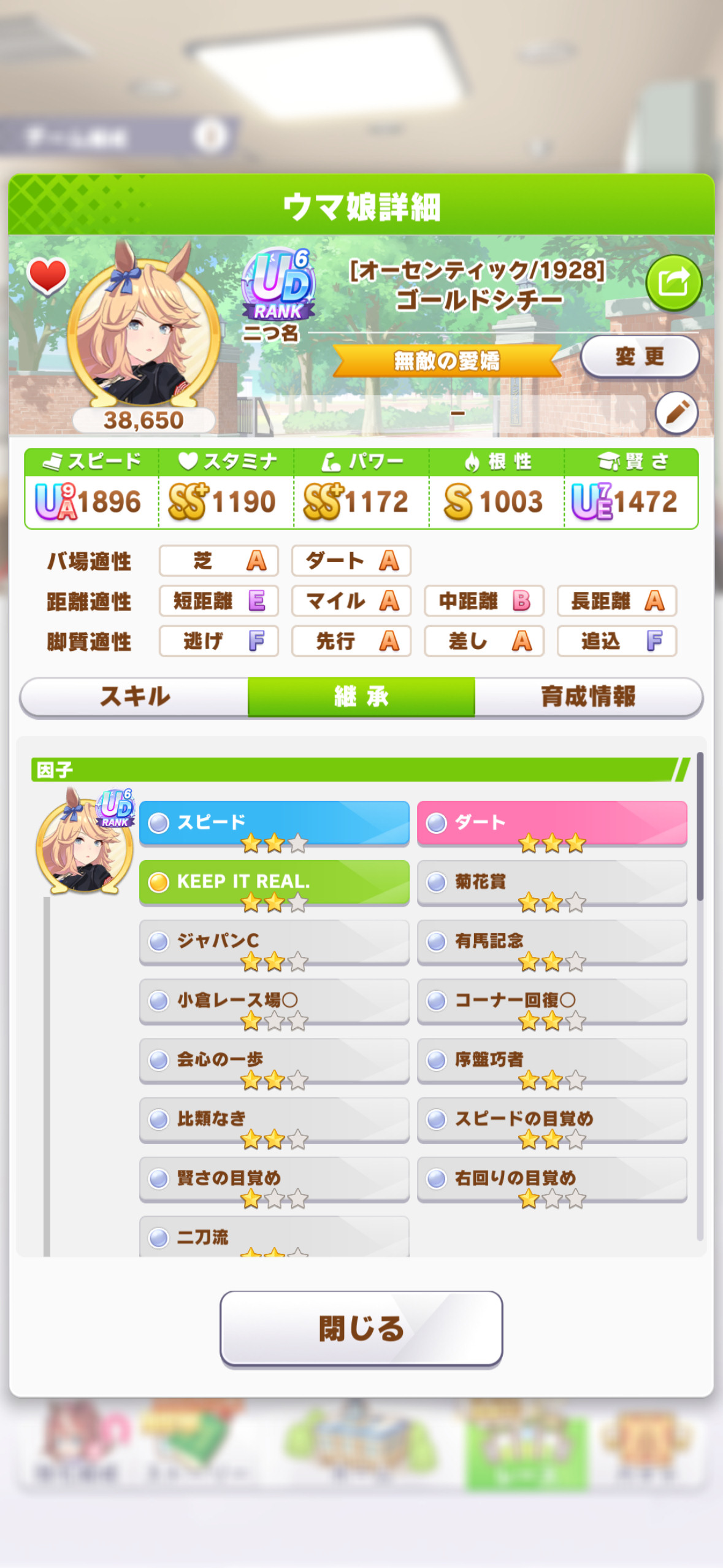Tap the コーナー回復○ factor

552,1001
